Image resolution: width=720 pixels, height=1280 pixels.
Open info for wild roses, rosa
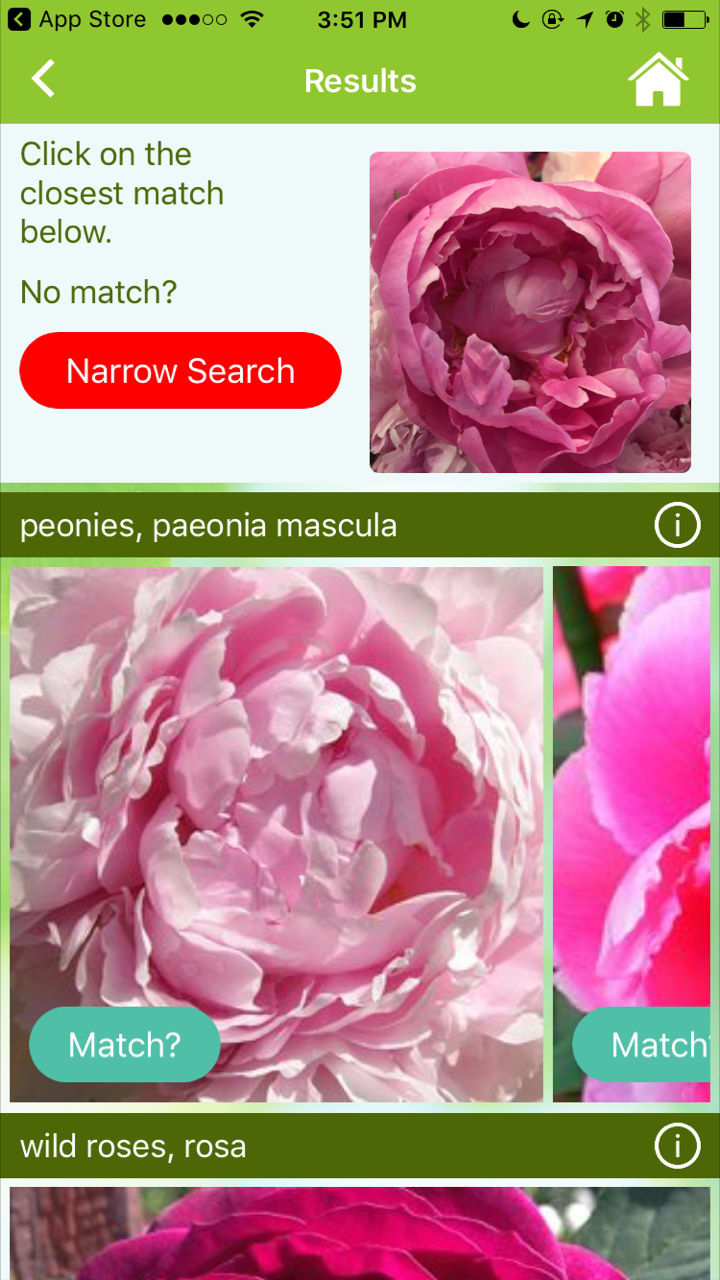[677, 1146]
